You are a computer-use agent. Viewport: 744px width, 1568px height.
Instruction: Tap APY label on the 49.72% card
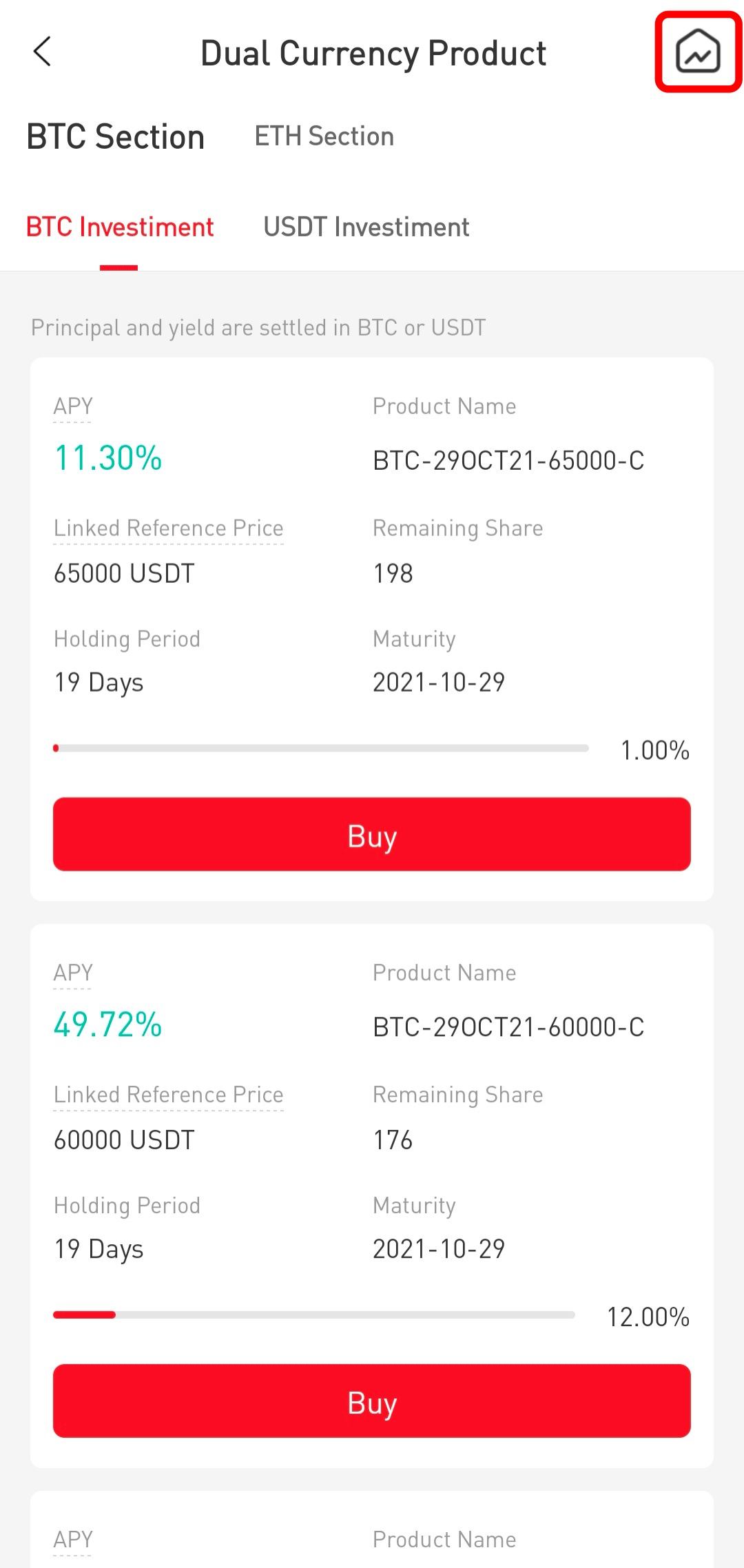(73, 973)
